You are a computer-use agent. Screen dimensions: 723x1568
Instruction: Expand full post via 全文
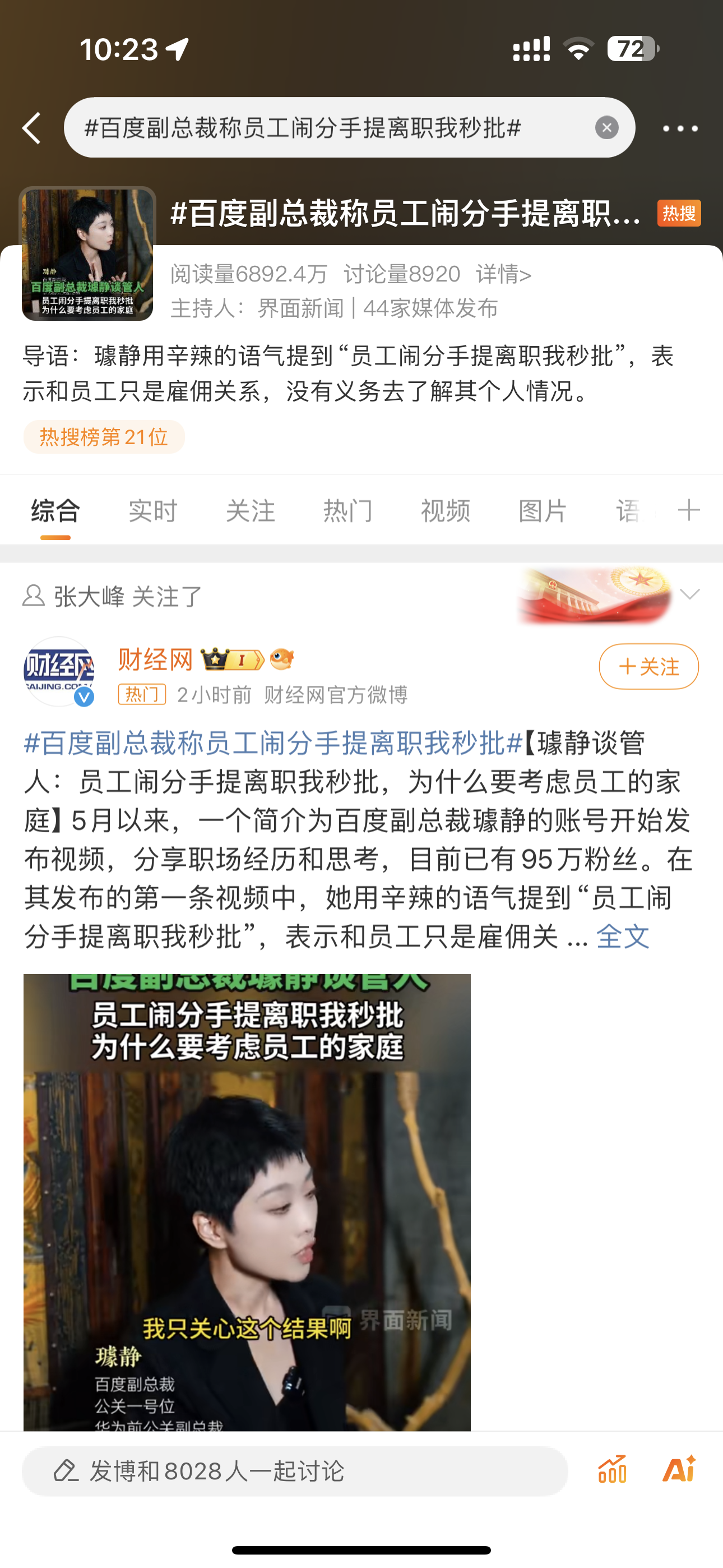623,936
